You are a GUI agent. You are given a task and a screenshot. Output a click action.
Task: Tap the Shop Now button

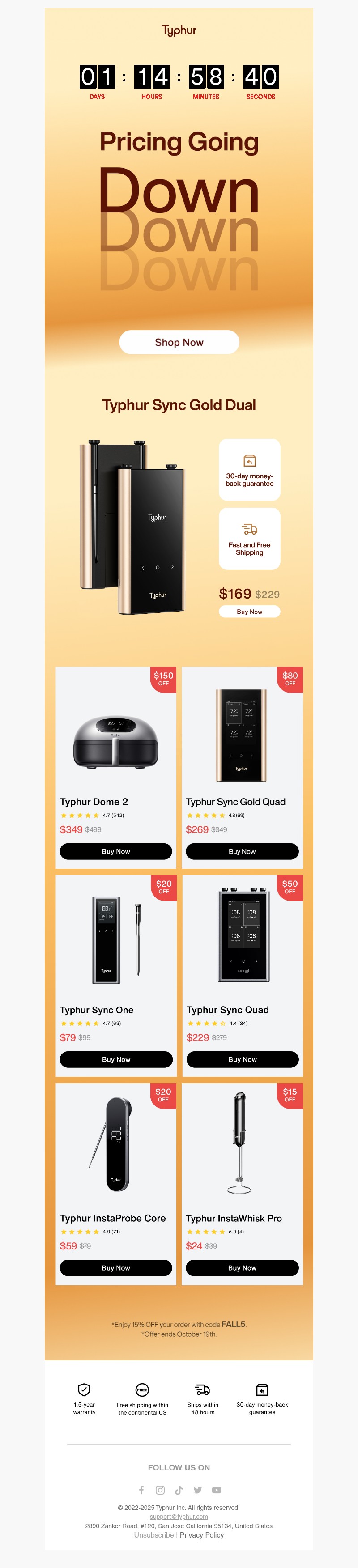click(179, 342)
